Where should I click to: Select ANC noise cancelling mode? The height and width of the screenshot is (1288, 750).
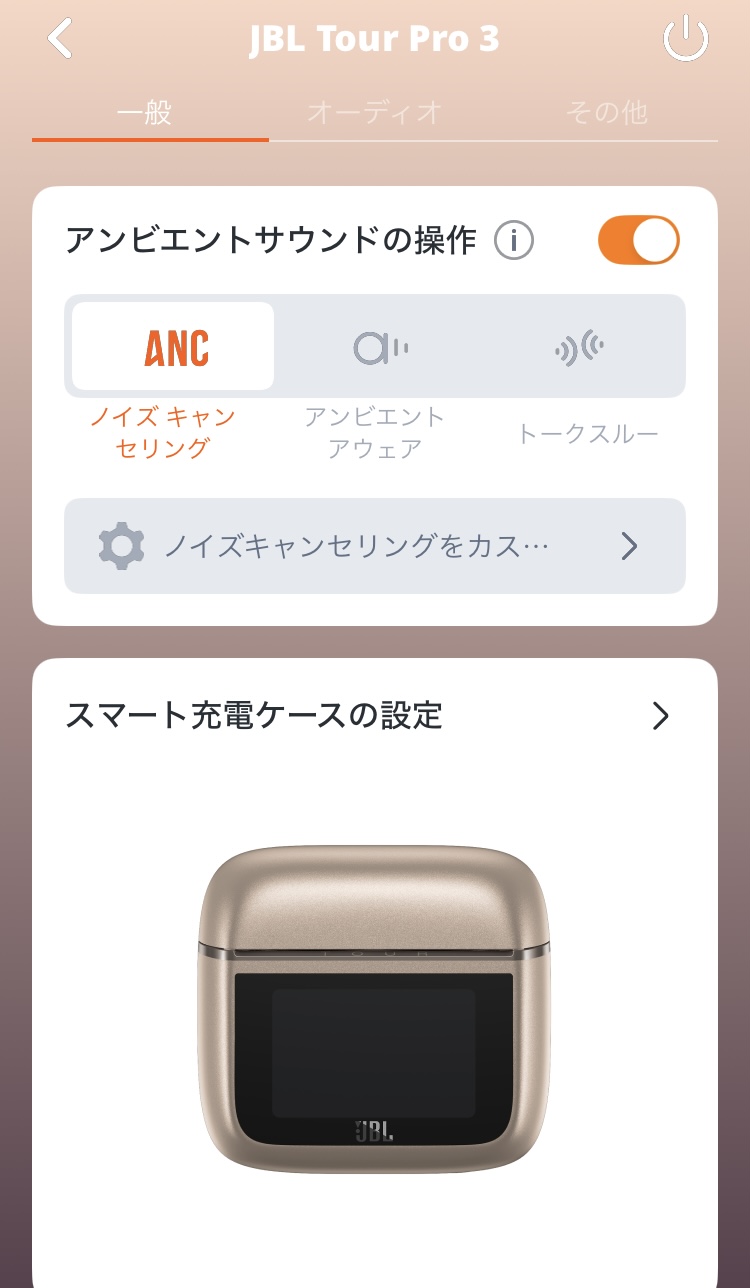click(175, 347)
